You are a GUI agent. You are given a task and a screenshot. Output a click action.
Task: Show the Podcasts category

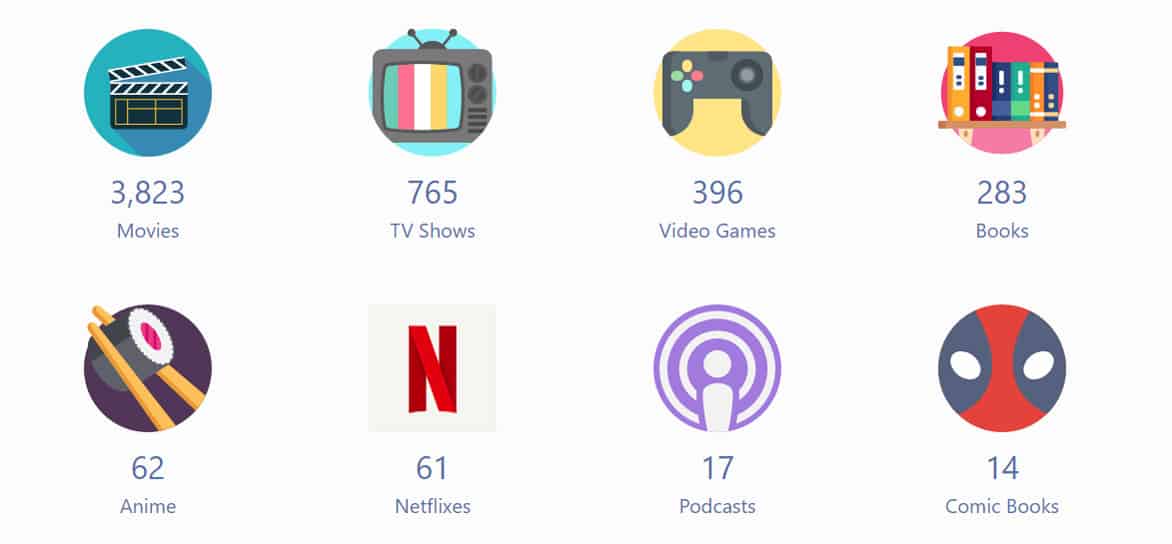717,368
